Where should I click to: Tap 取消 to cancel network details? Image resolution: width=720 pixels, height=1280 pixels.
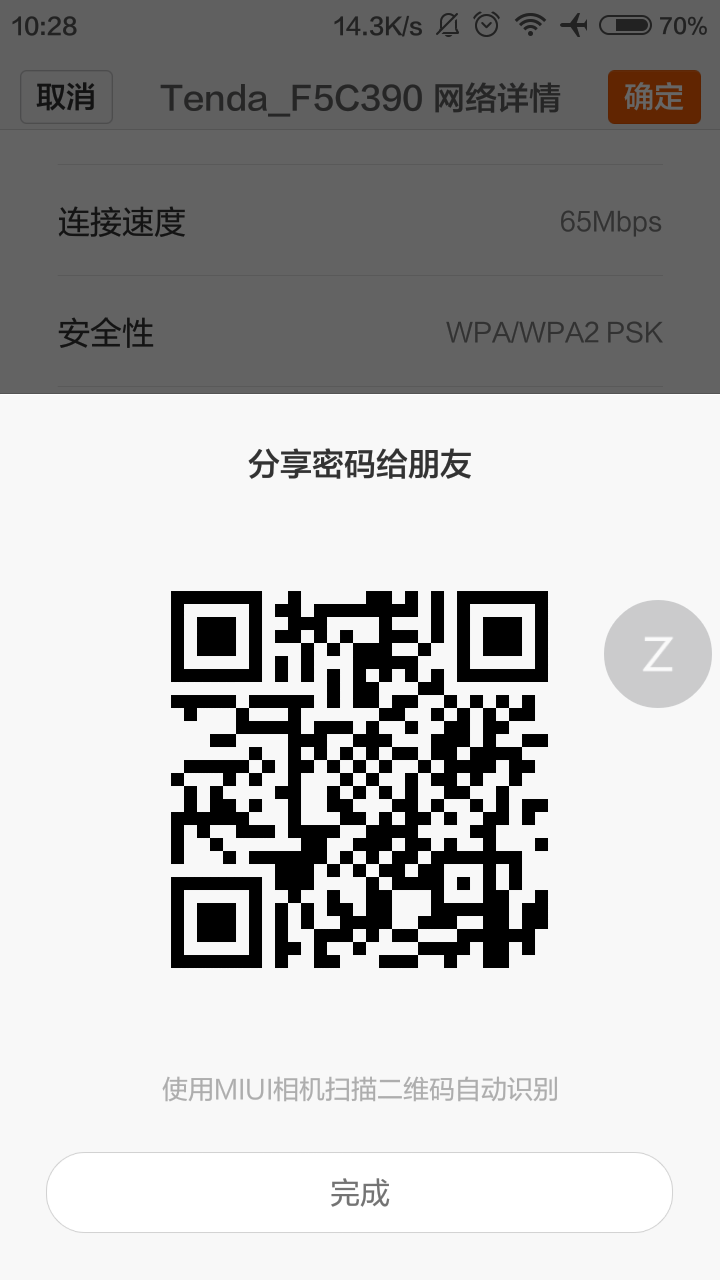pos(66,97)
